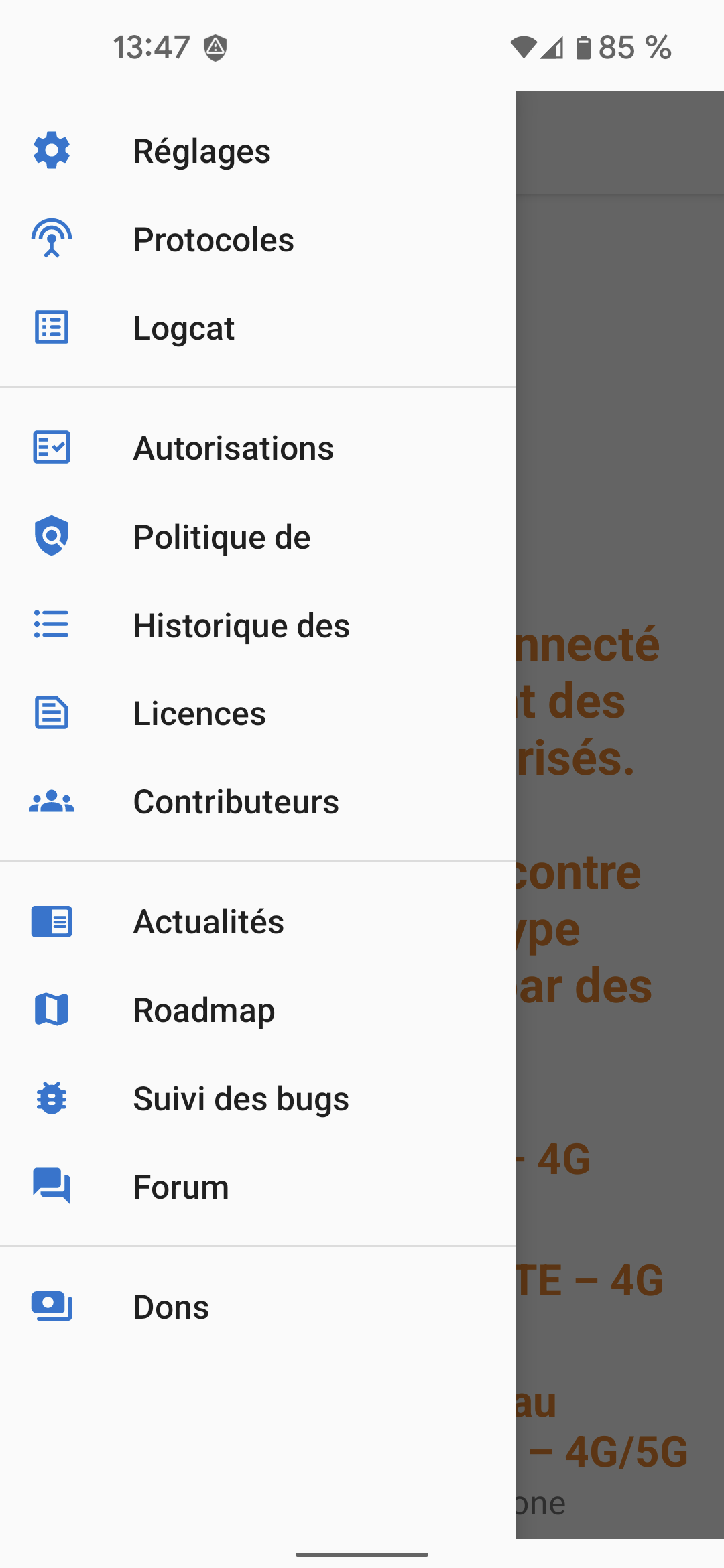724x1568 pixels.
Task: Open Réglages settings
Action: pos(258,151)
